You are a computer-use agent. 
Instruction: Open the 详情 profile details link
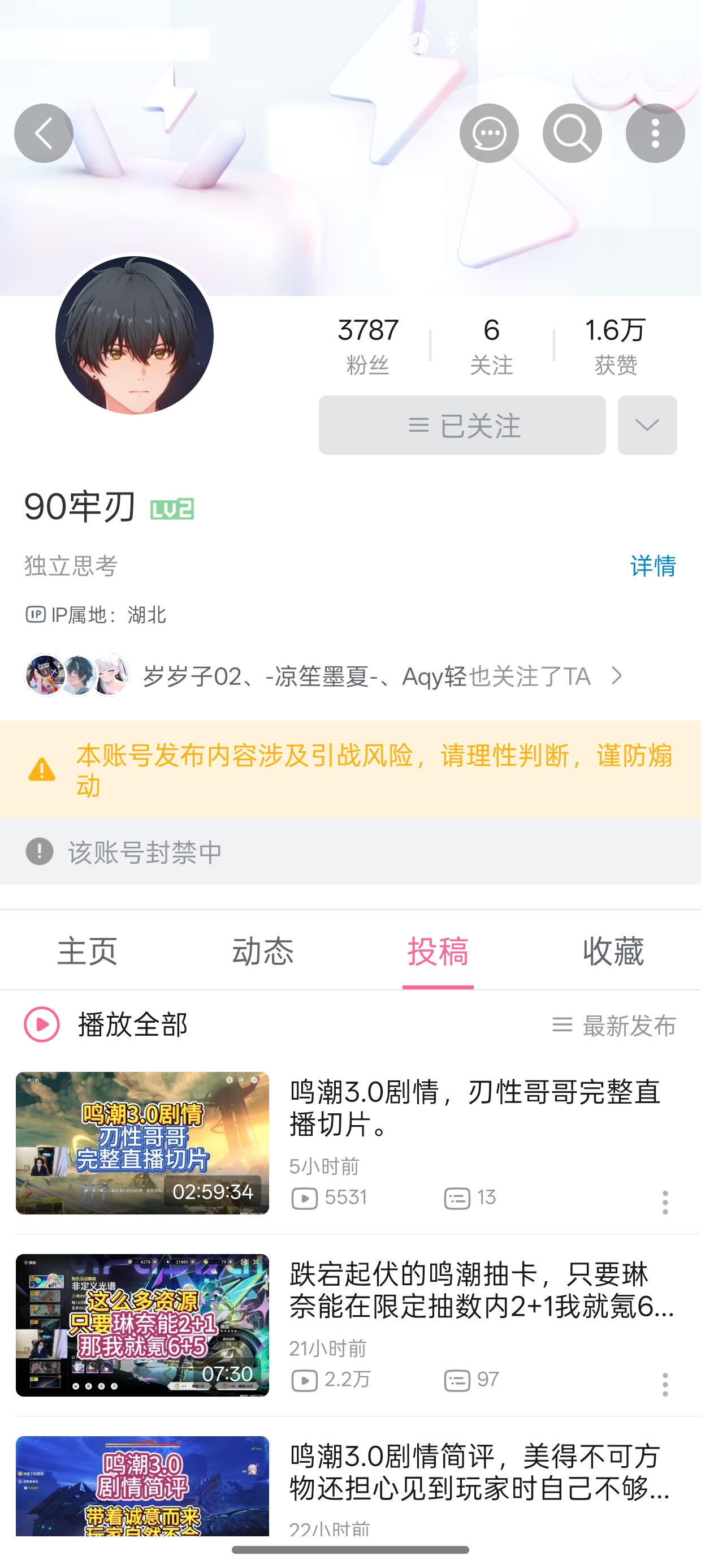(x=652, y=566)
